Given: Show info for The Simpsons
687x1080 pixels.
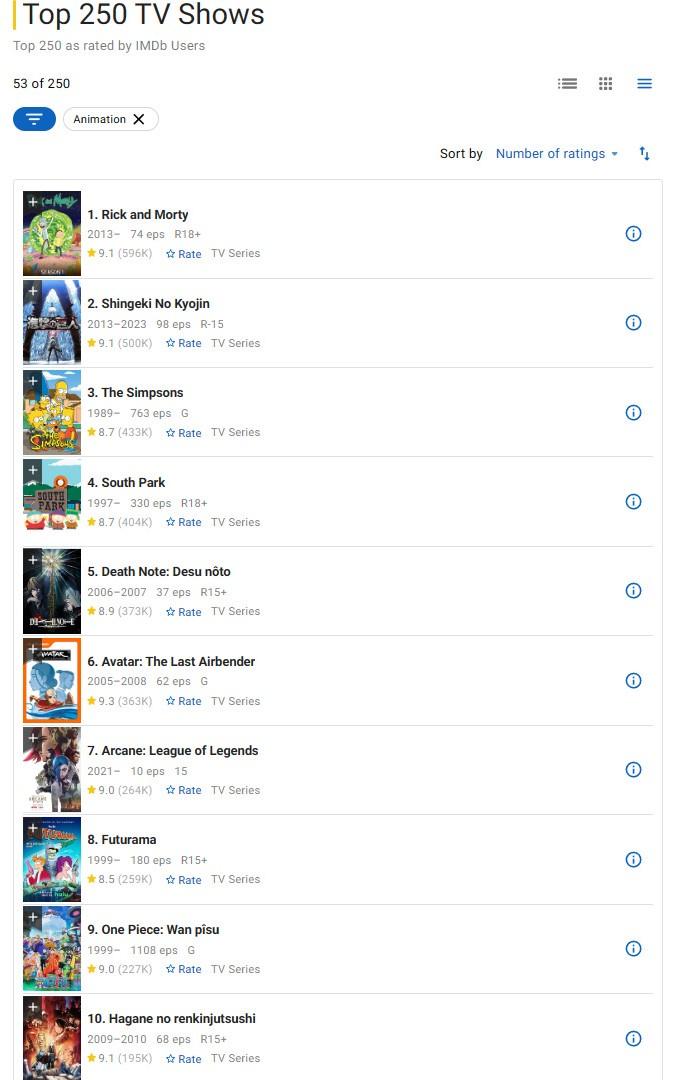Looking at the screenshot, I should pyautogui.click(x=633, y=412).
